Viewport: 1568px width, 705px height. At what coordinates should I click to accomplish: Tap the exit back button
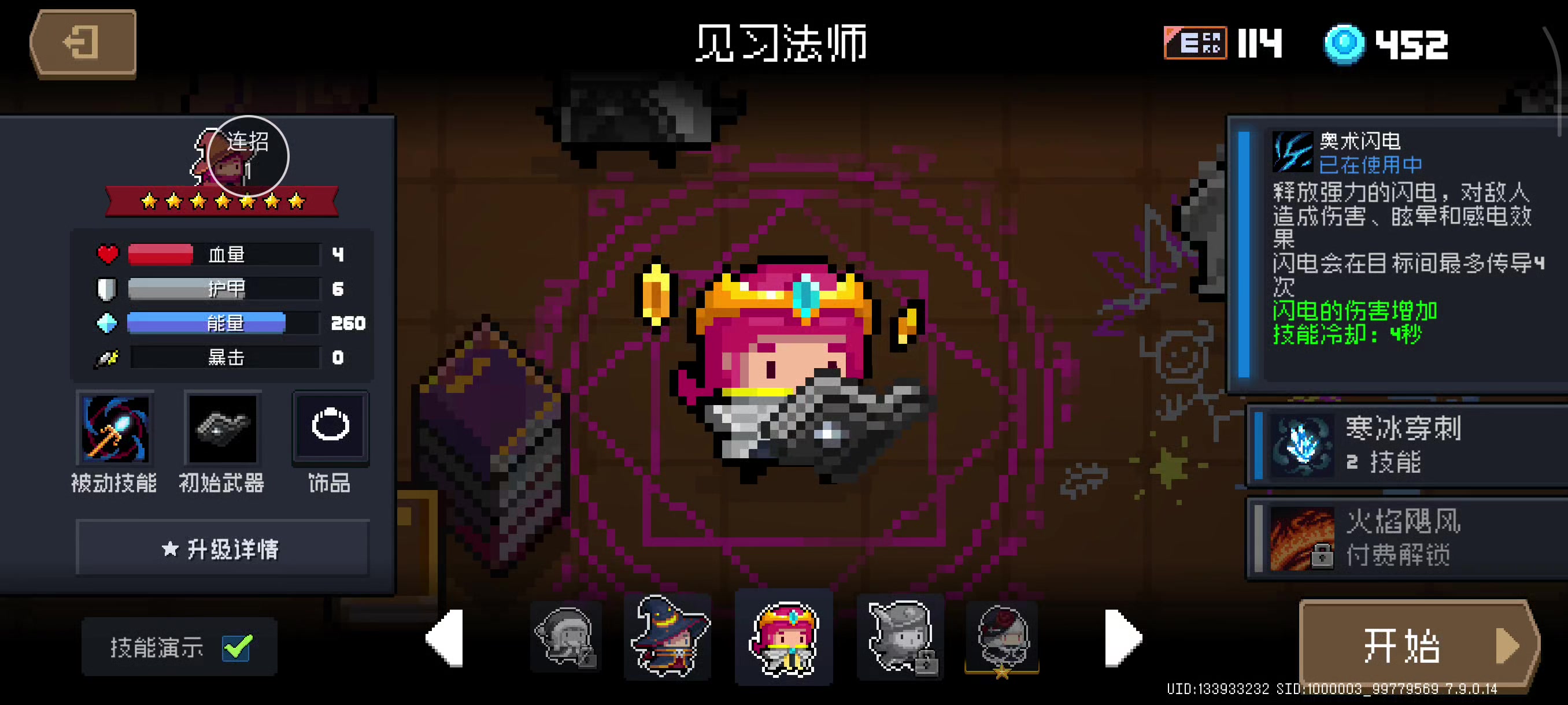[x=83, y=43]
